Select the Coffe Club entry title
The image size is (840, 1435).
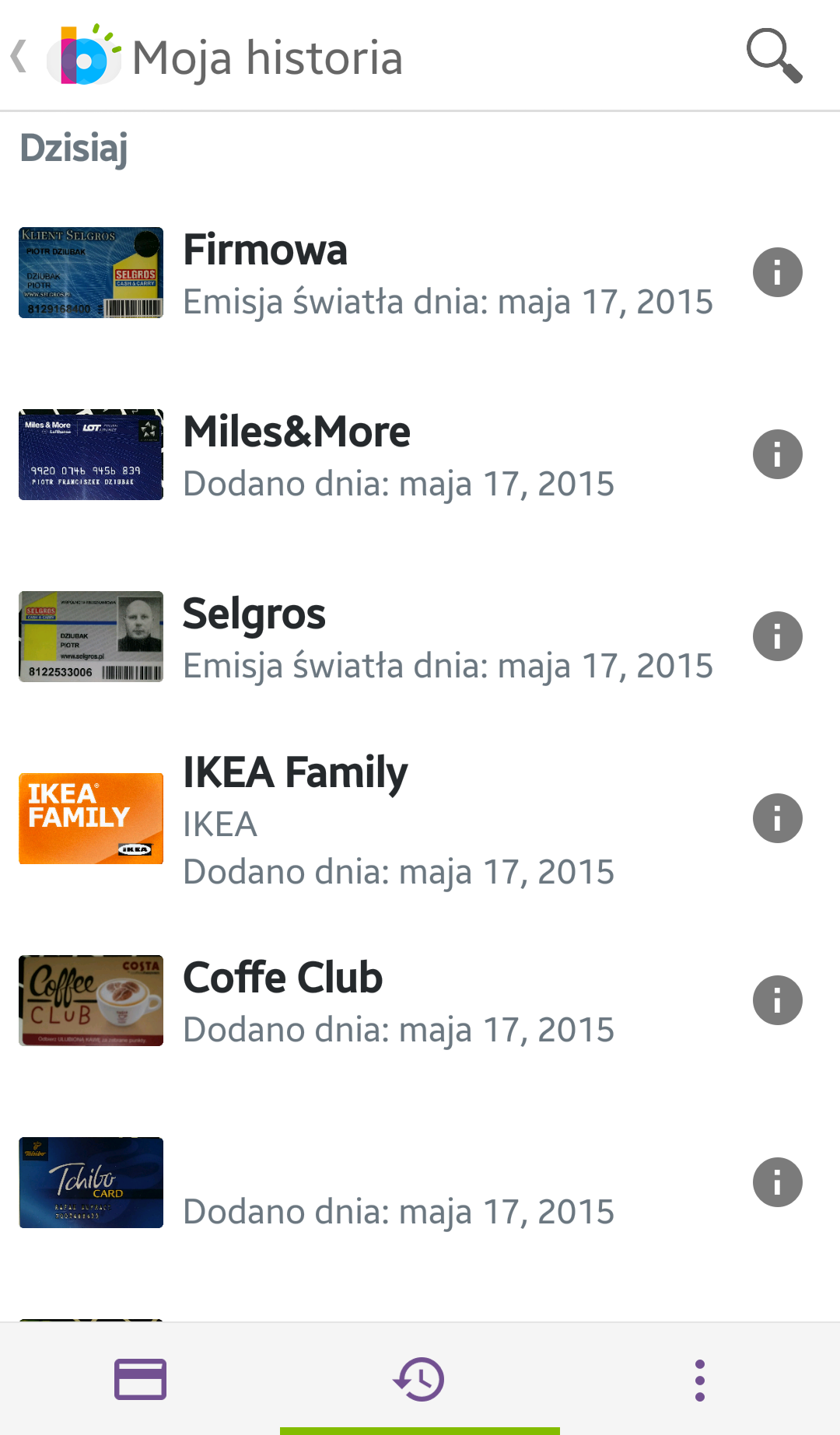click(x=282, y=978)
